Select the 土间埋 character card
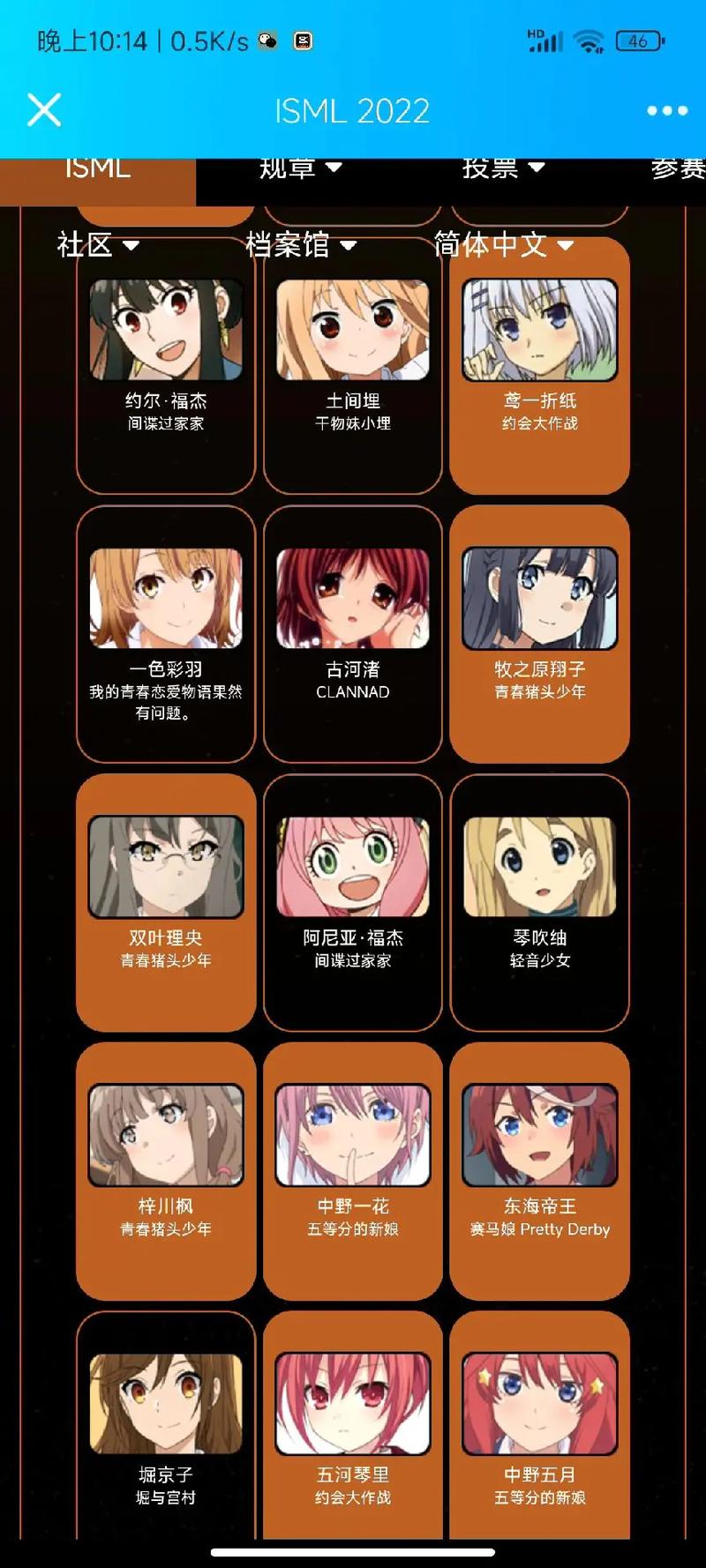Image resolution: width=706 pixels, height=1568 pixels. point(353,370)
